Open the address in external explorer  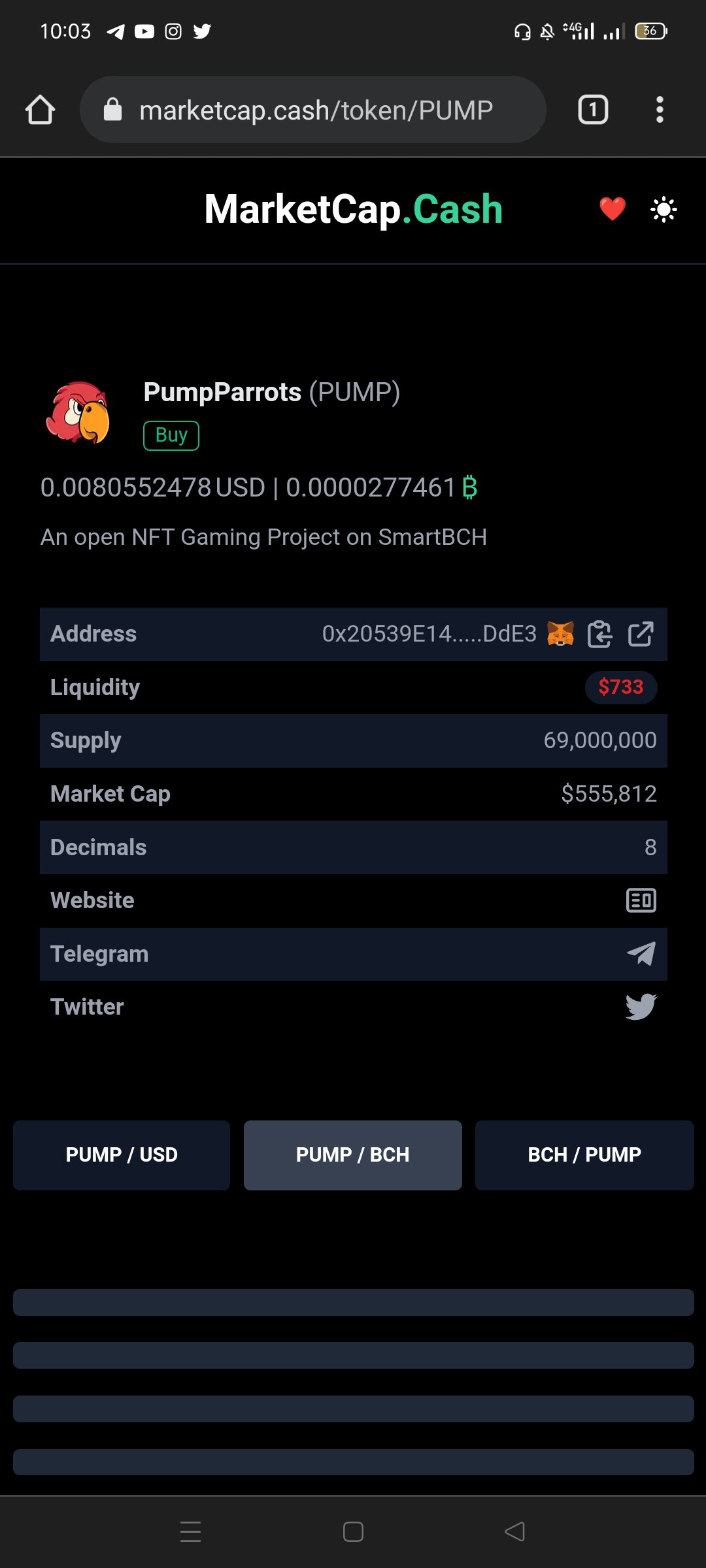[x=641, y=634]
